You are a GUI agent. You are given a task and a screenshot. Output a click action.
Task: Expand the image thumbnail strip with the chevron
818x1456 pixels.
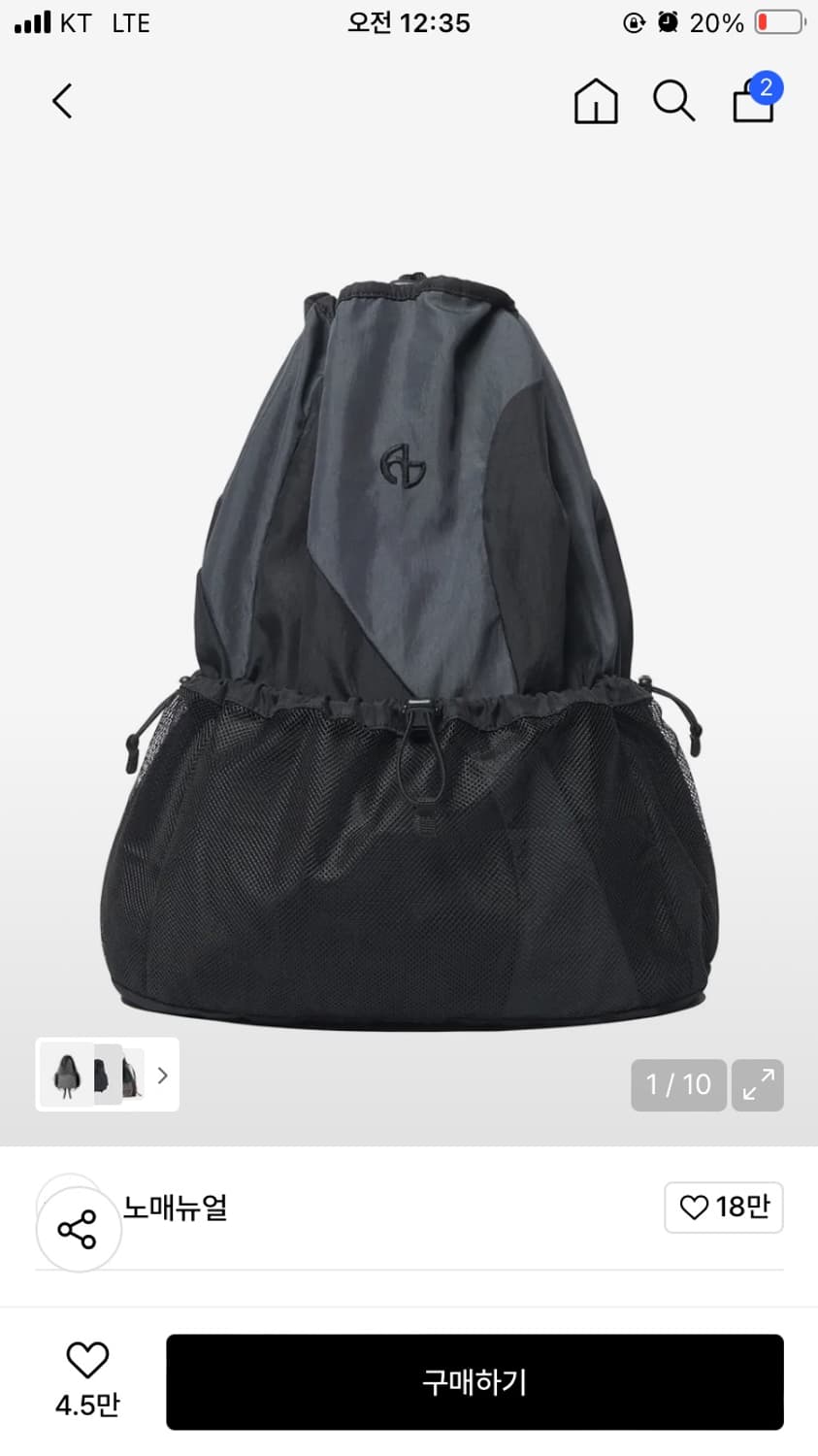pyautogui.click(x=162, y=1075)
